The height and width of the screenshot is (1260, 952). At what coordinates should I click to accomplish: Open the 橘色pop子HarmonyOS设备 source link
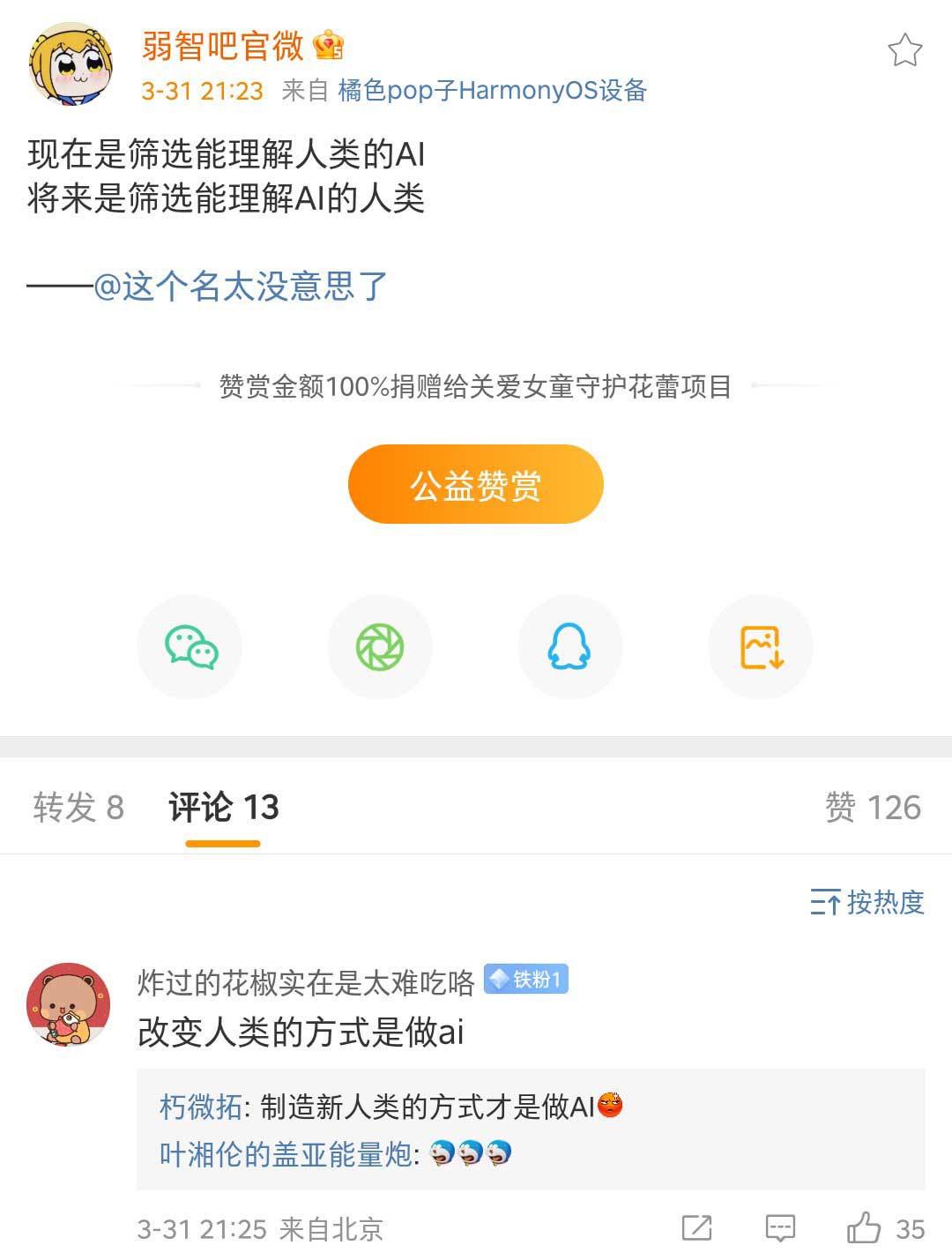click(x=492, y=91)
